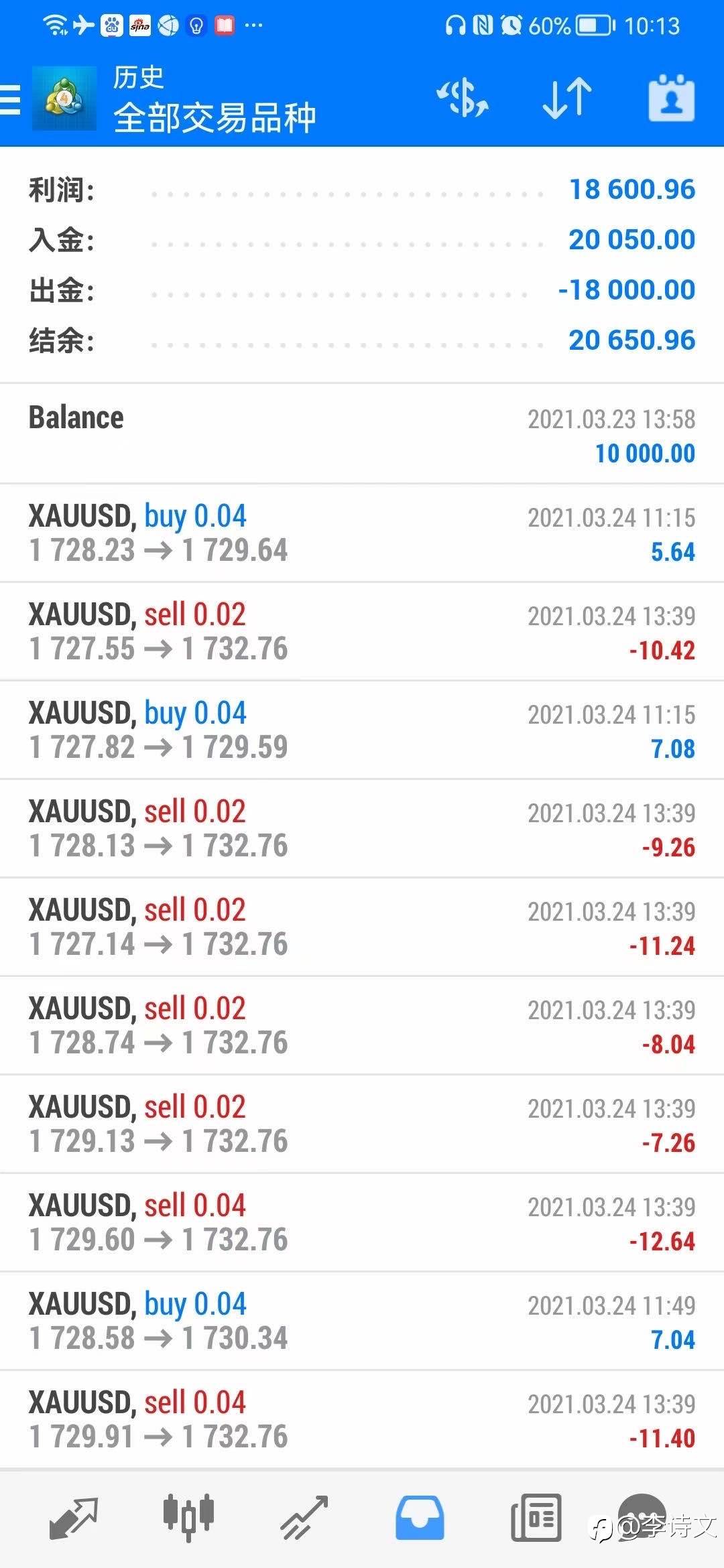The image size is (724, 1568).
Task: Expand the sell 0.02 trade opened at 1 727.55
Action: [x=362, y=632]
